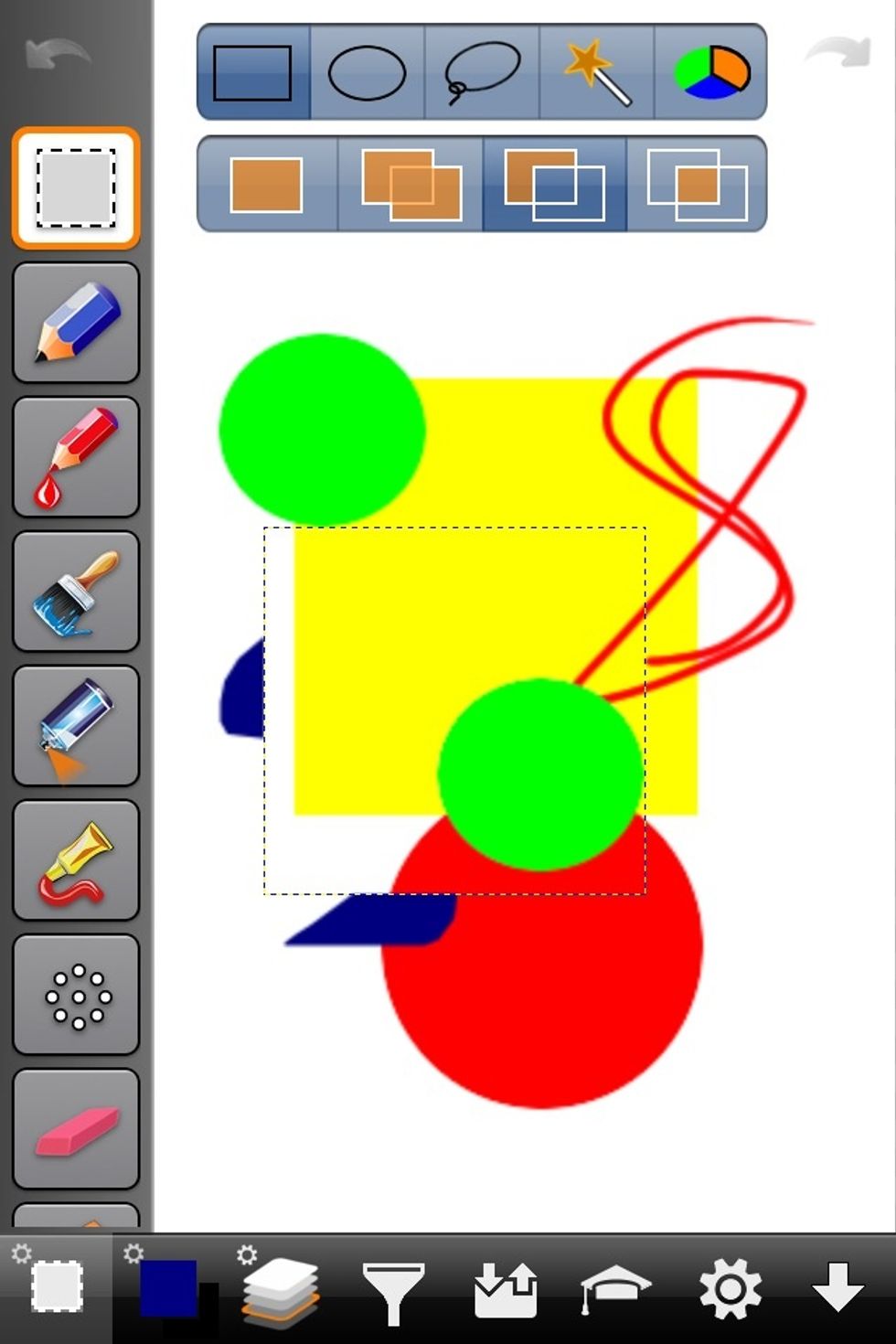Enable intersect selection mode
Screen dimensions: 896x1344
[696, 183]
